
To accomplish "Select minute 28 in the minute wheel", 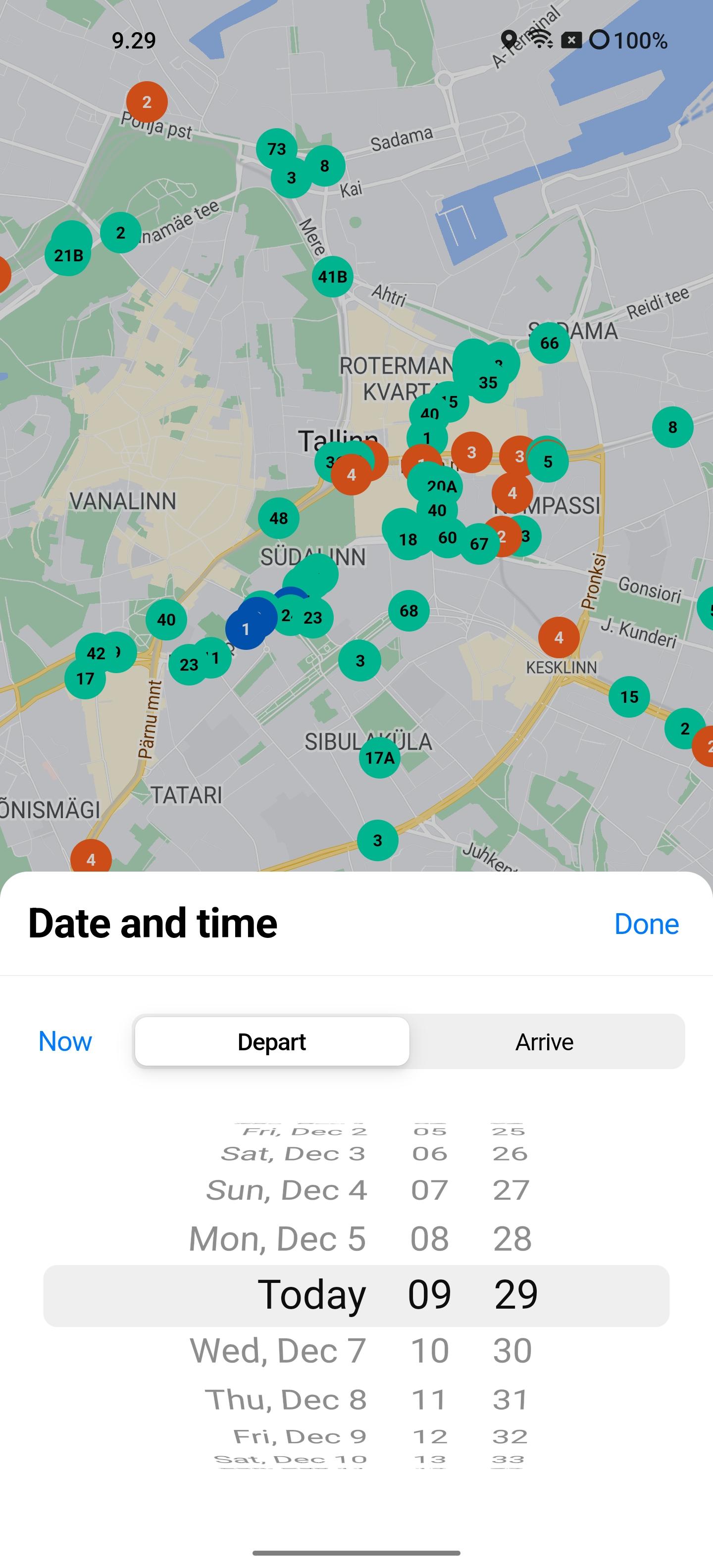I will click(512, 1239).
